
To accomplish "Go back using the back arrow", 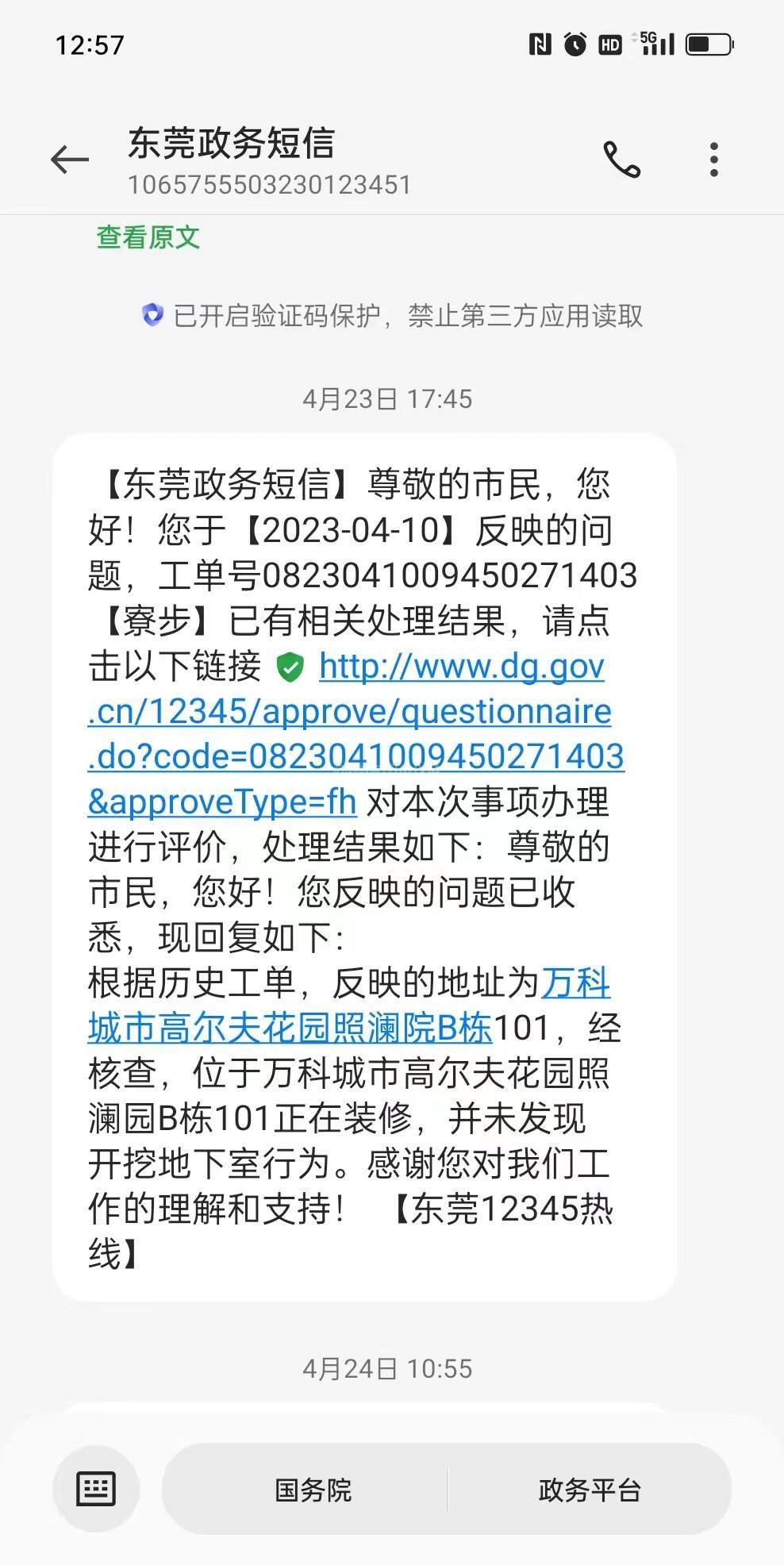I will tap(69, 160).
